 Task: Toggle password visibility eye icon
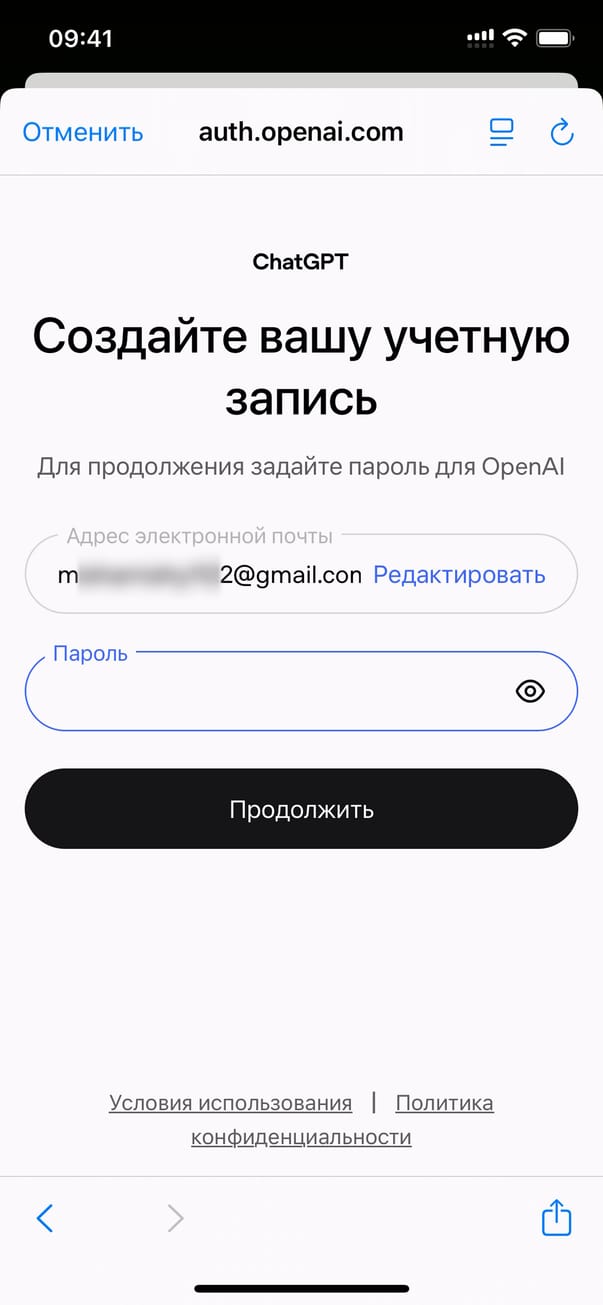[530, 691]
